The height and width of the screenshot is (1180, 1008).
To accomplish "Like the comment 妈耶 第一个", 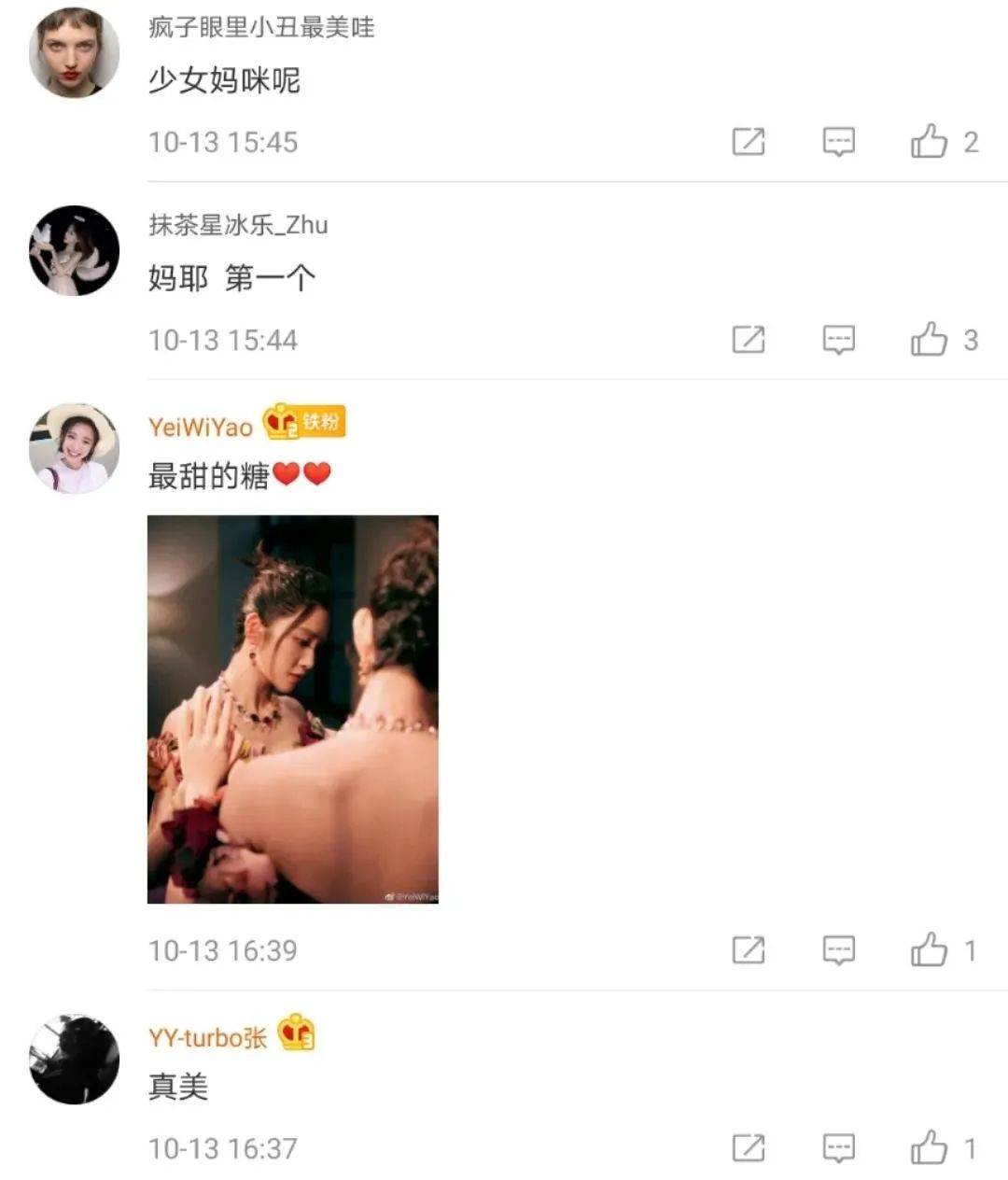I will 929,340.
